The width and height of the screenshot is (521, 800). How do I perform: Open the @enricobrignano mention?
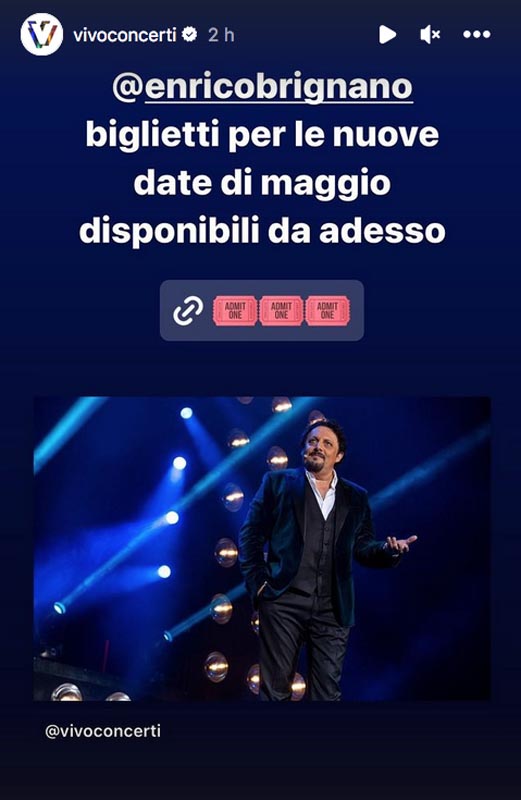click(x=262, y=87)
